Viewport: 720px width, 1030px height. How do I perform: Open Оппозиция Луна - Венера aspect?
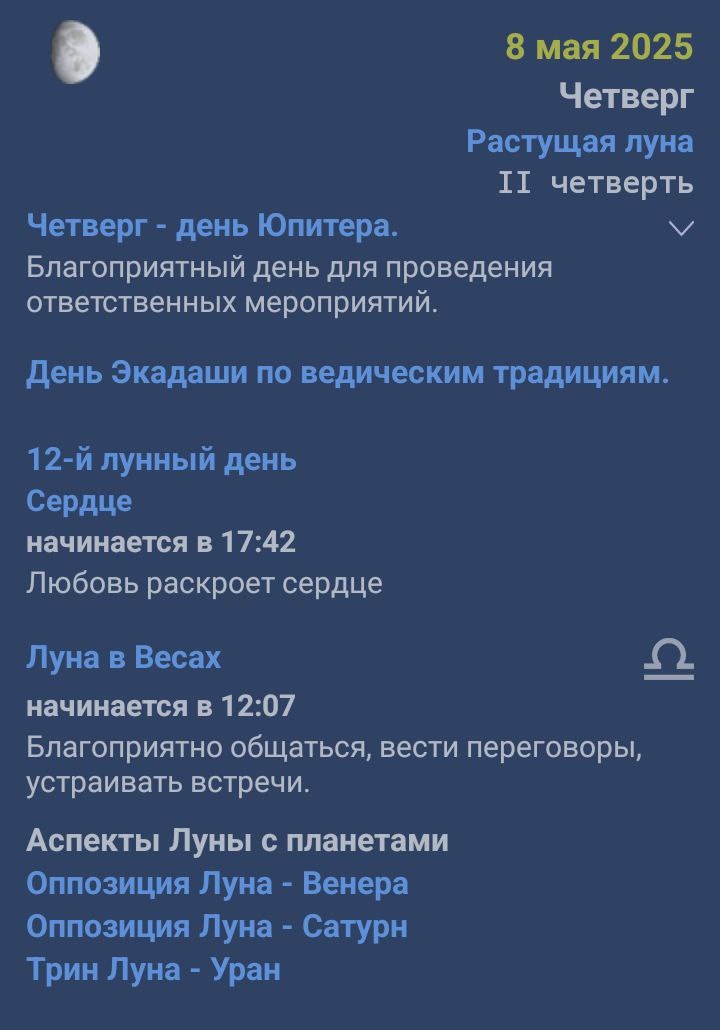pyautogui.click(x=217, y=884)
